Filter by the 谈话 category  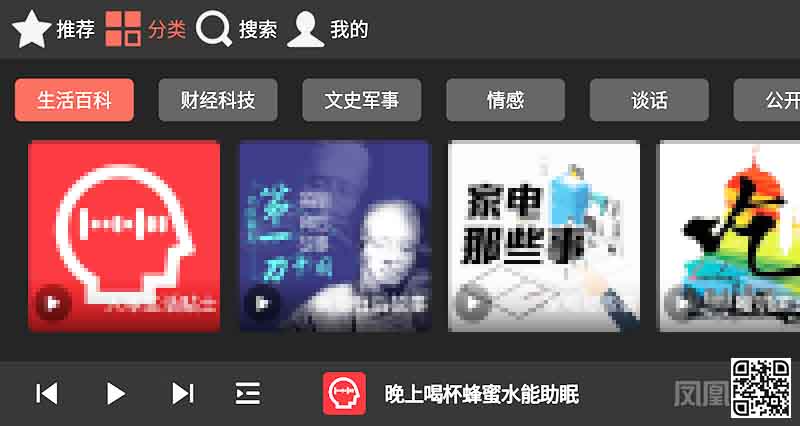(x=649, y=100)
